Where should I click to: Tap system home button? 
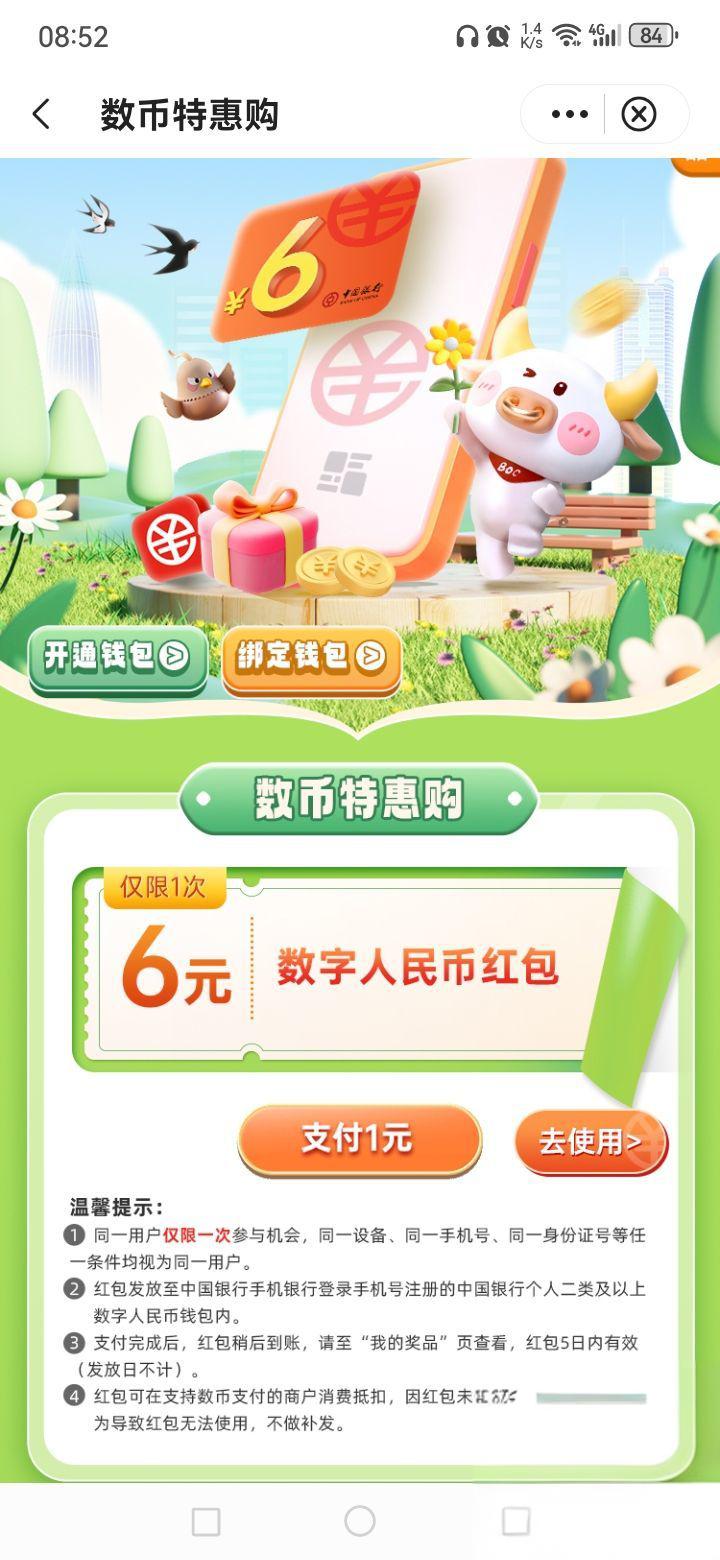(x=359, y=1521)
